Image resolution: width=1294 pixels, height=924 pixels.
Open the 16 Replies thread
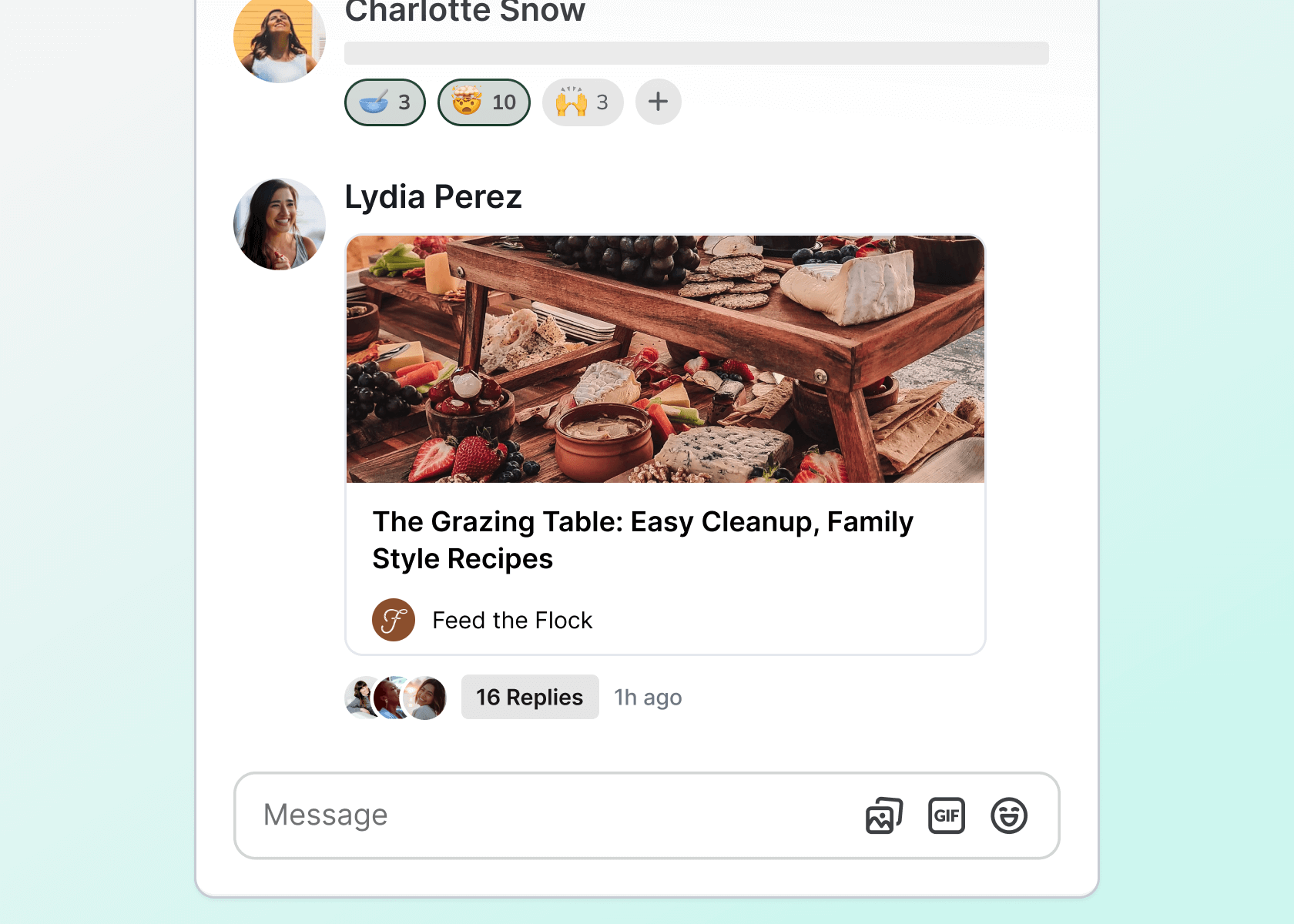click(530, 697)
